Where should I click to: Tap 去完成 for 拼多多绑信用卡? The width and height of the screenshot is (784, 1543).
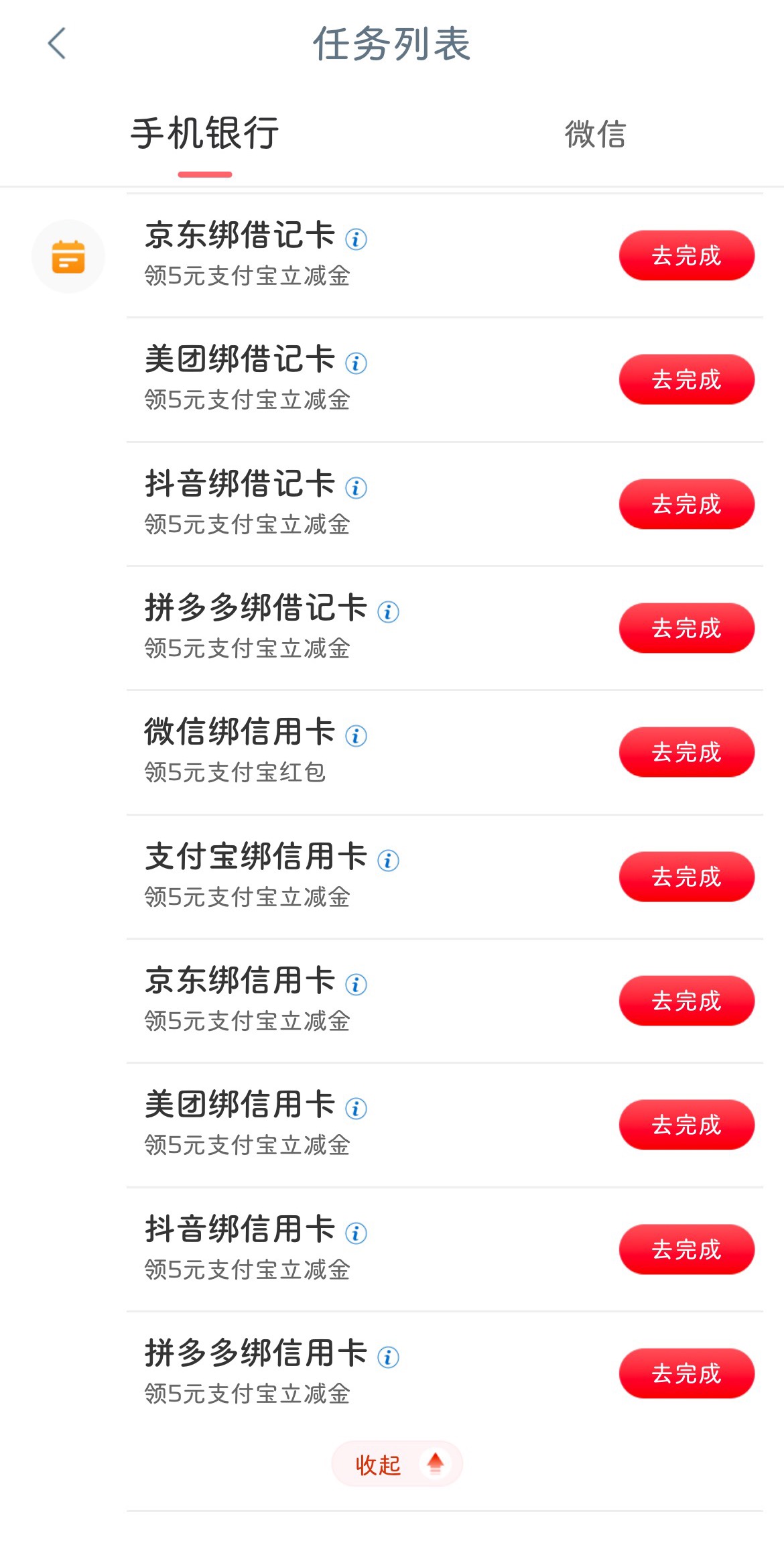point(686,1373)
